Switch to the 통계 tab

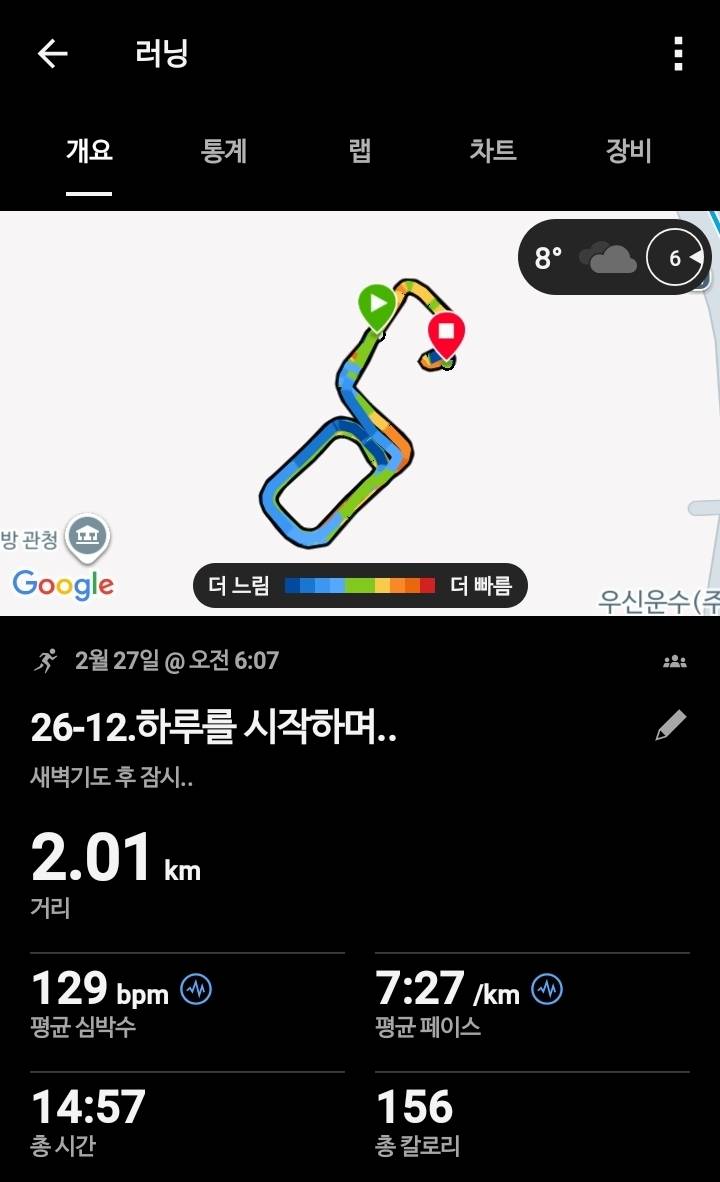[x=223, y=151]
